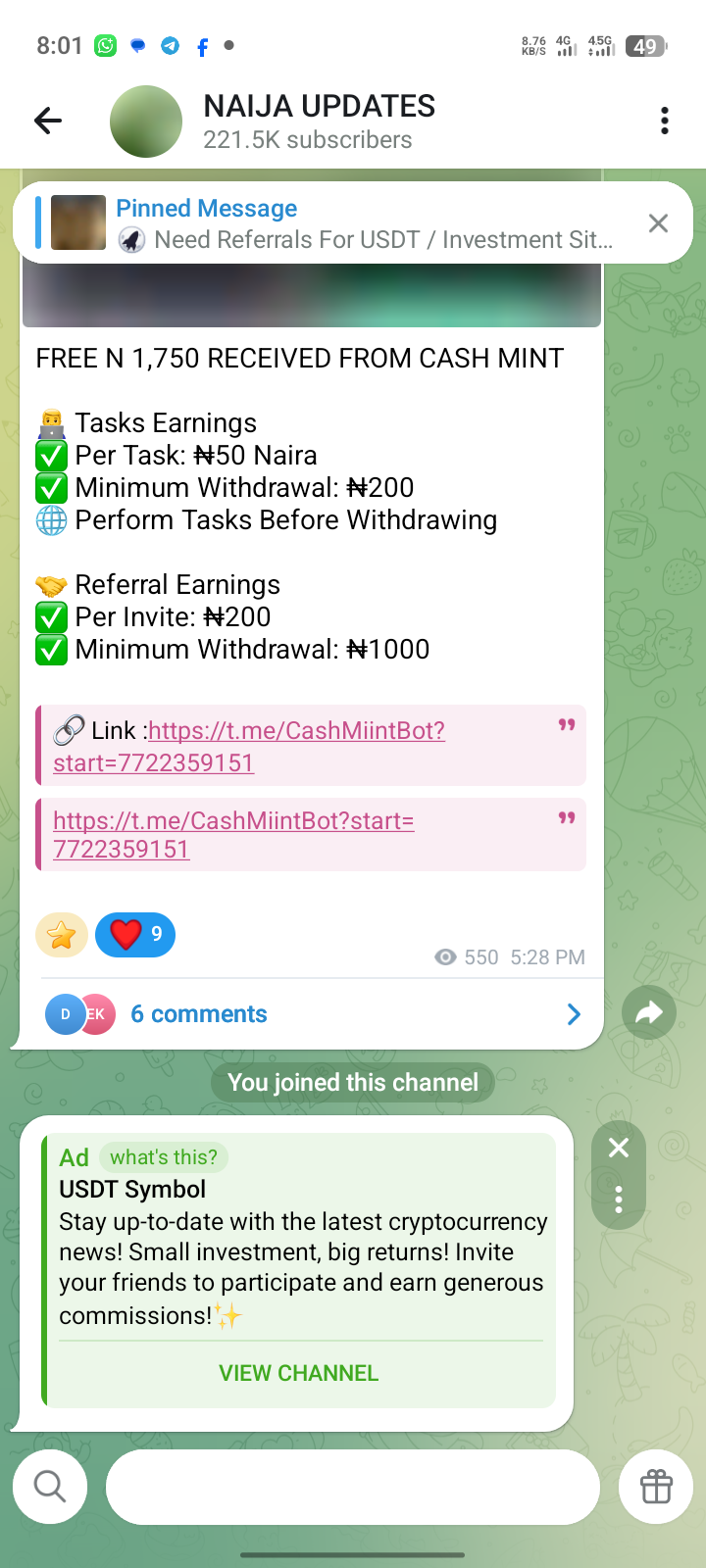Search within this channel
The image size is (706, 1568).
pyautogui.click(x=50, y=1487)
